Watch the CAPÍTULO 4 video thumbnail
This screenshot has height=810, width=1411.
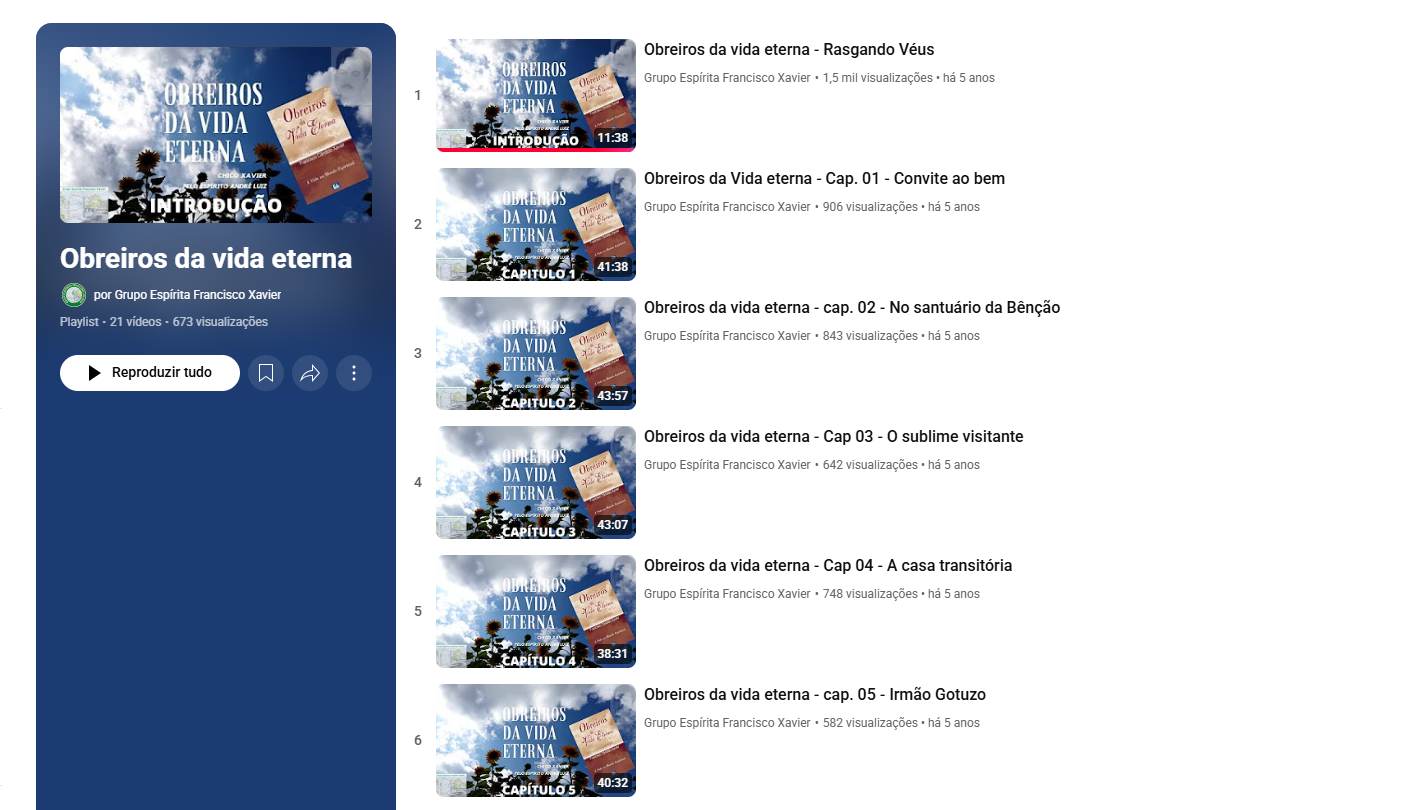click(x=536, y=611)
